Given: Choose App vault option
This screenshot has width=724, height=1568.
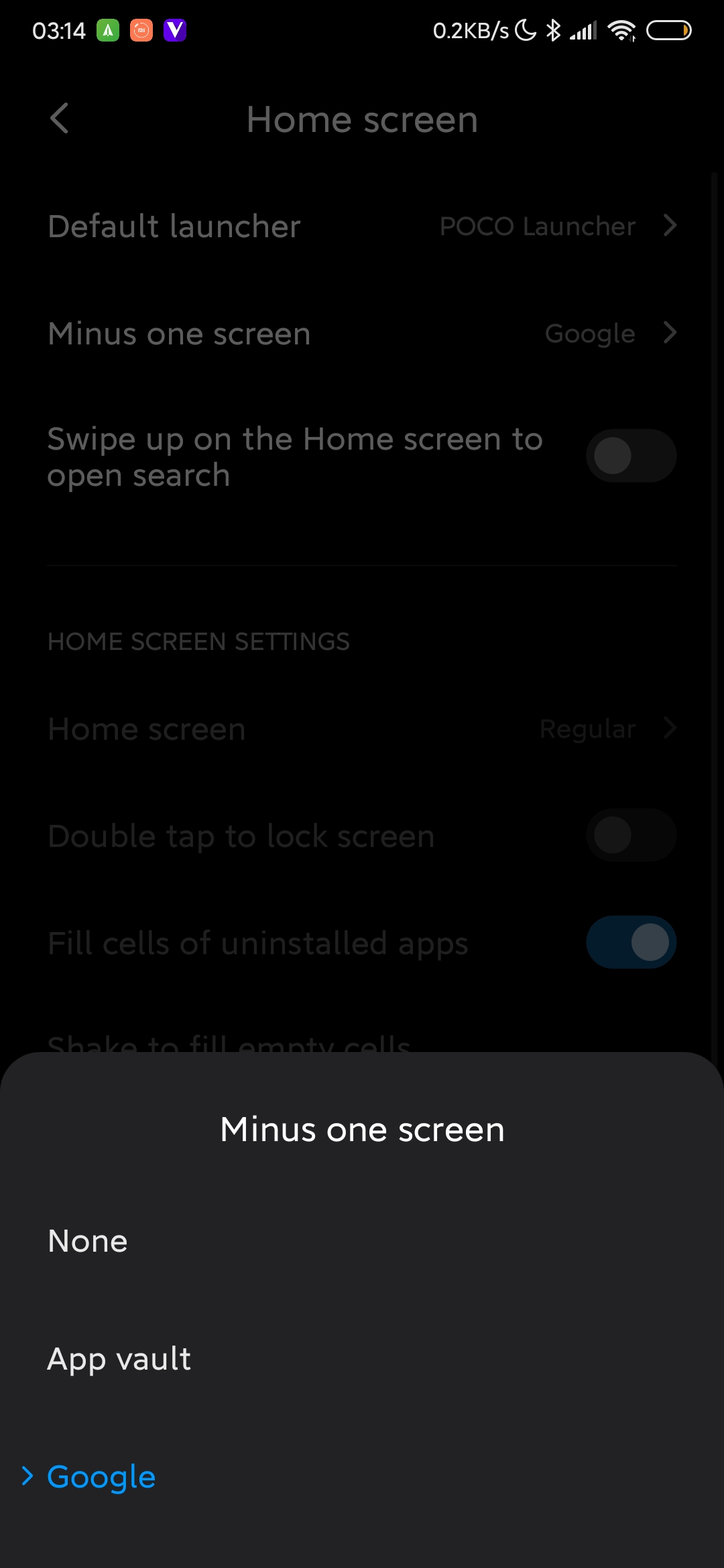Looking at the screenshot, I should click(x=119, y=1359).
